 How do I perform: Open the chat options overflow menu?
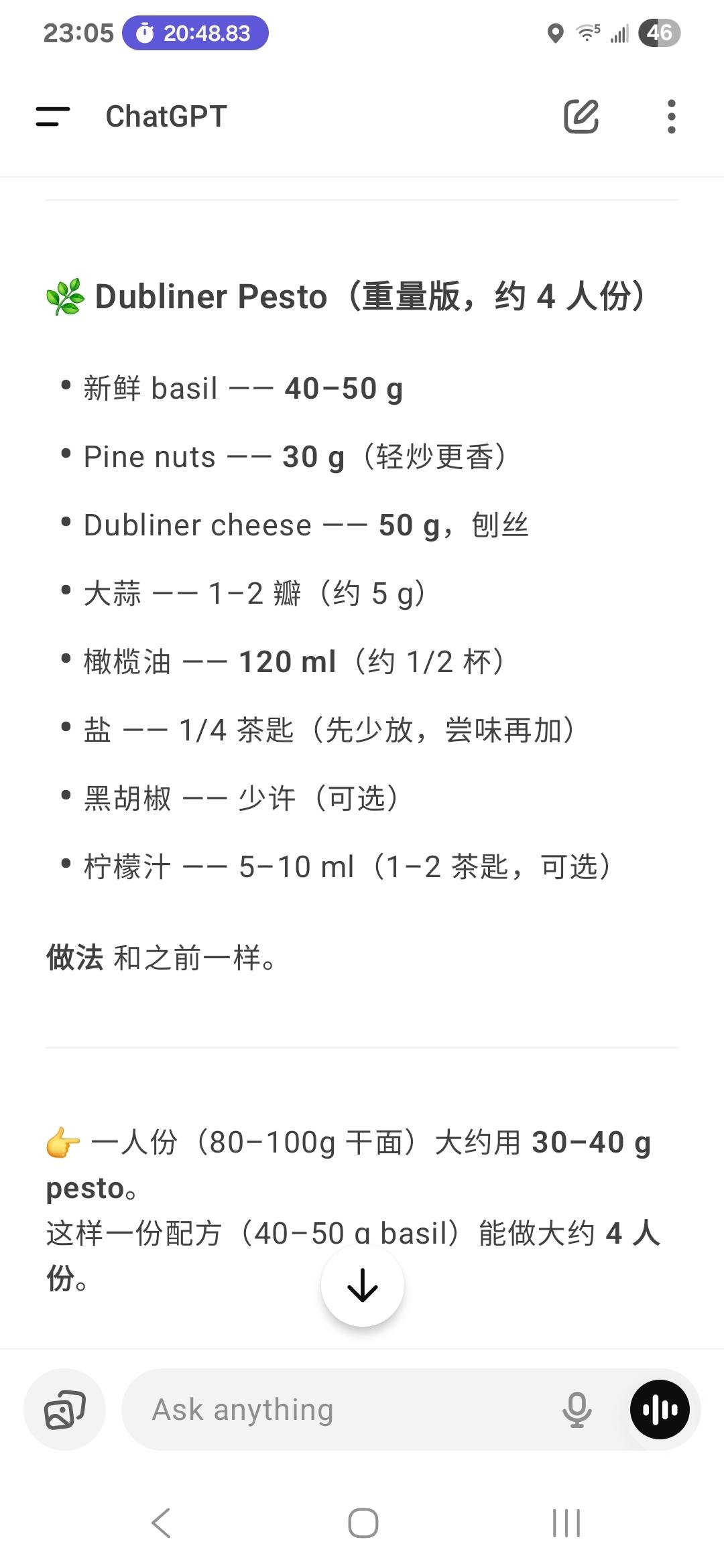(670, 116)
